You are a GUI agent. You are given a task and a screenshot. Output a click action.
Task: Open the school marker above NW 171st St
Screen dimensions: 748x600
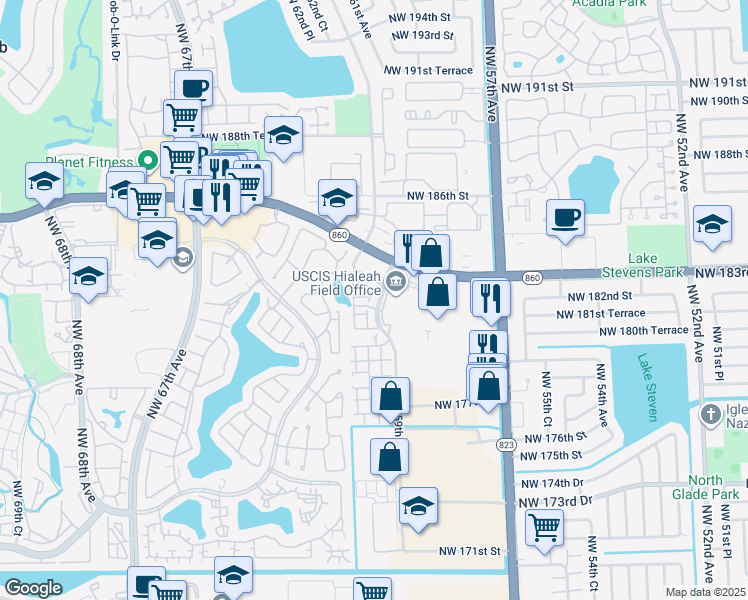(418, 510)
